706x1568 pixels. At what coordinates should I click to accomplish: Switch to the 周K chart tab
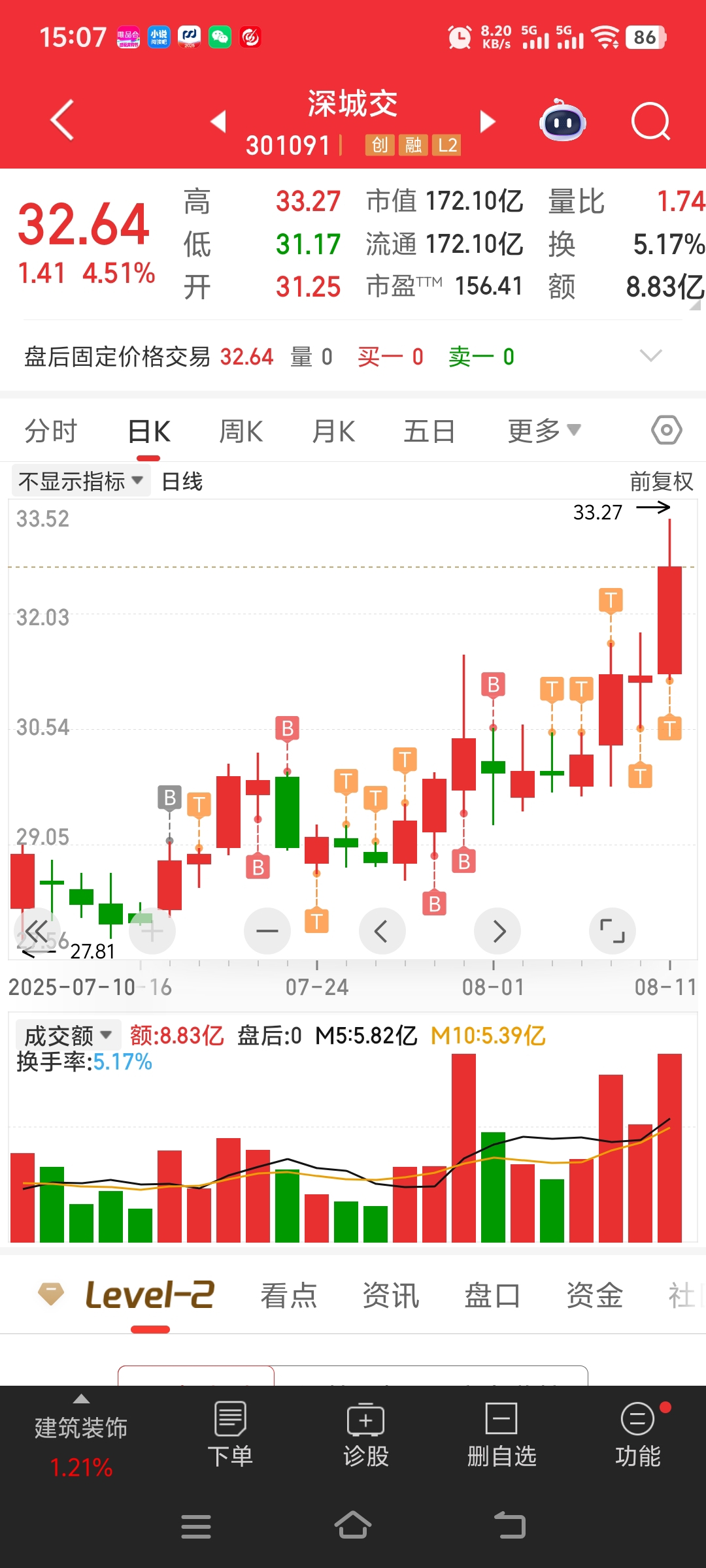click(x=241, y=432)
